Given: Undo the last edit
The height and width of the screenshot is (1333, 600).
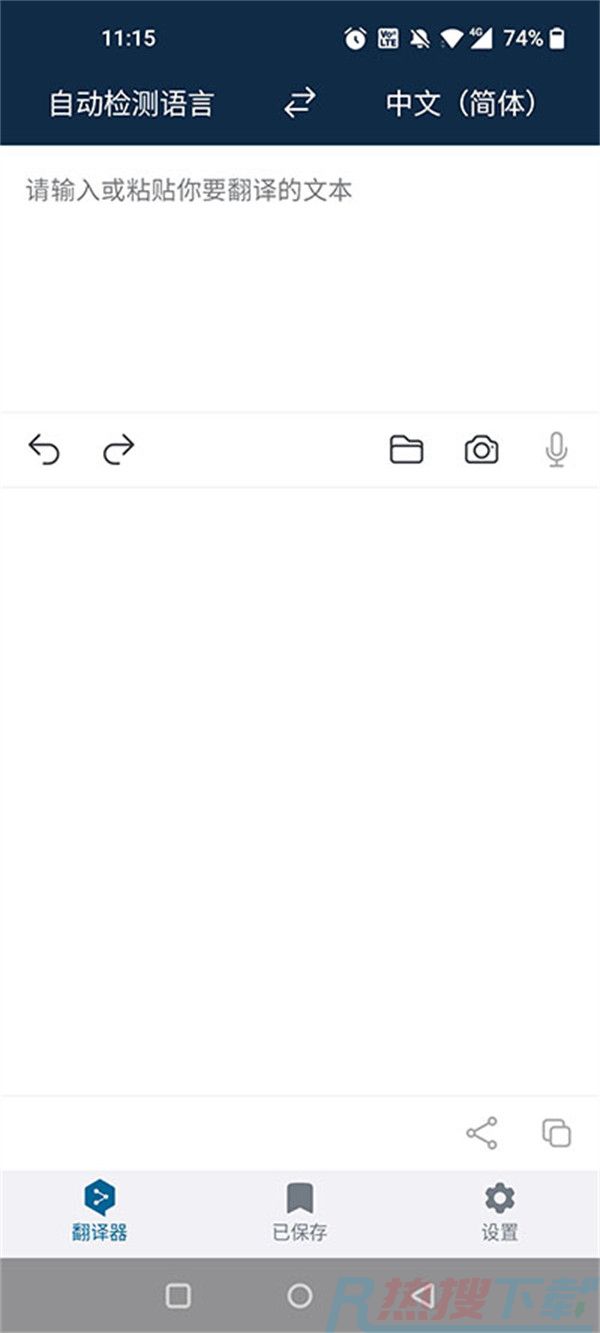Looking at the screenshot, I should [x=43, y=450].
